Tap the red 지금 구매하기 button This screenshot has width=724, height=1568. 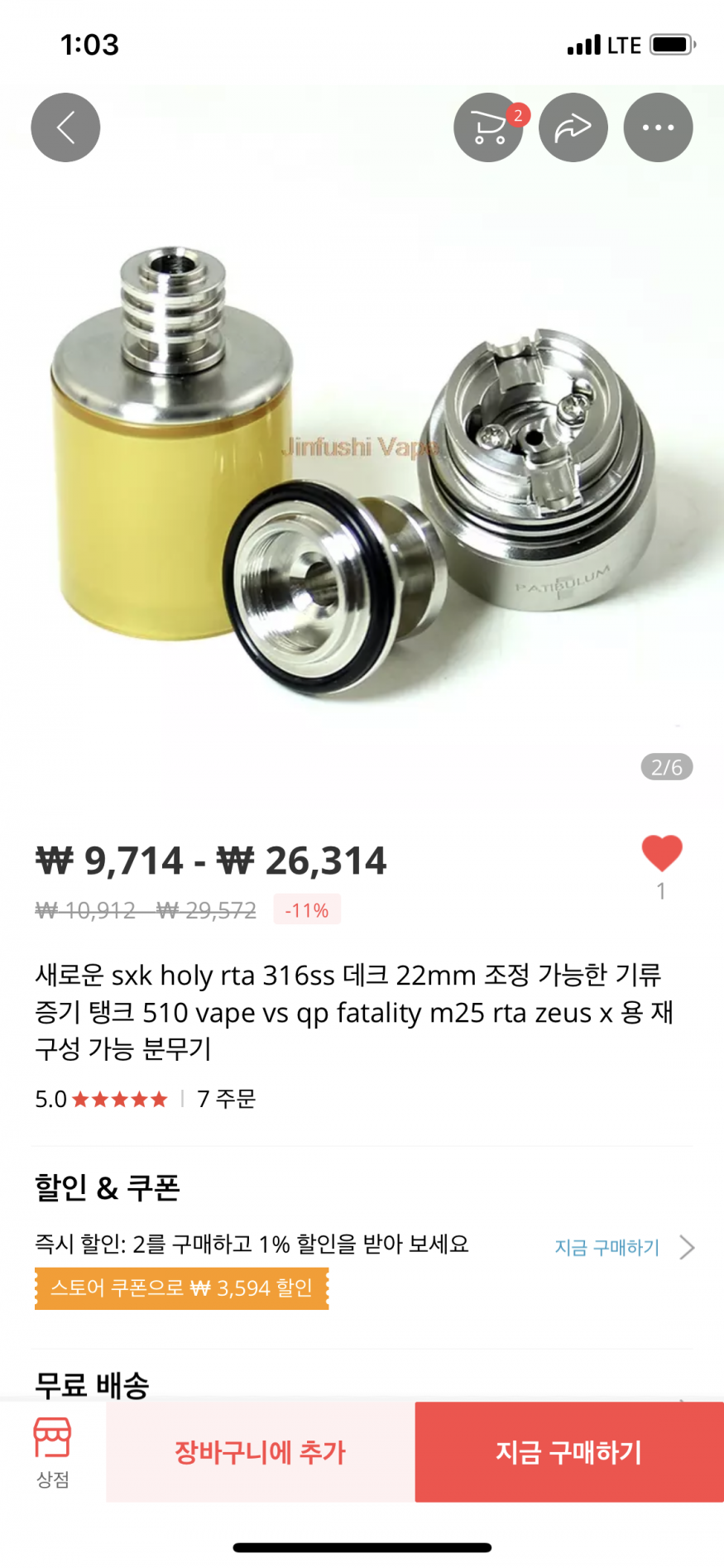click(568, 1451)
